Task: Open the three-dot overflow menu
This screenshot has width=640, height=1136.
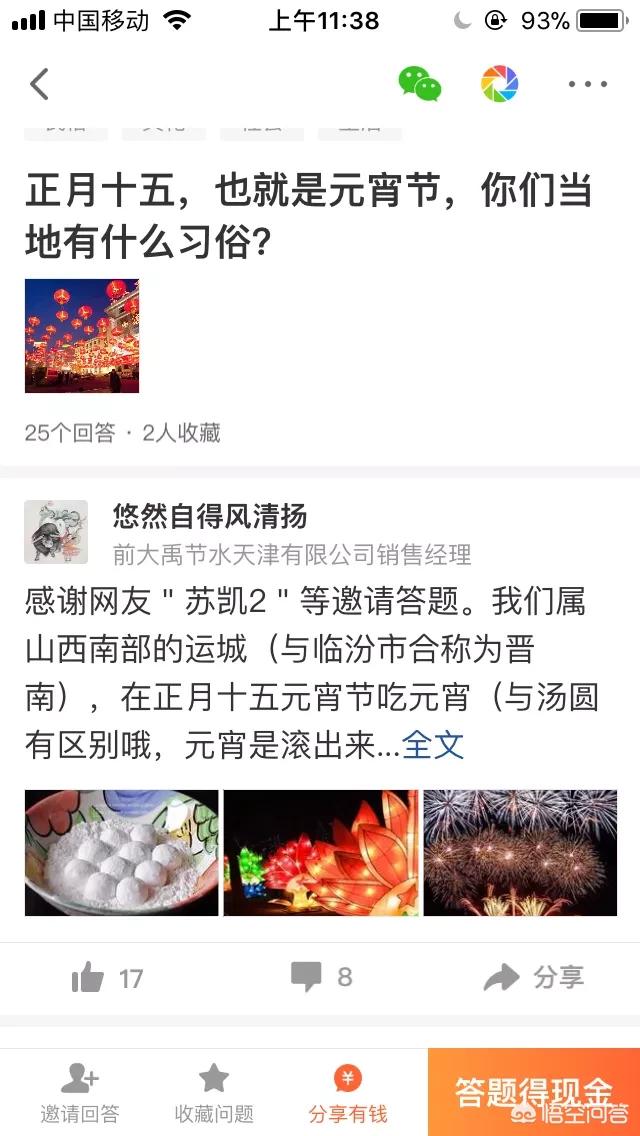Action: point(587,84)
